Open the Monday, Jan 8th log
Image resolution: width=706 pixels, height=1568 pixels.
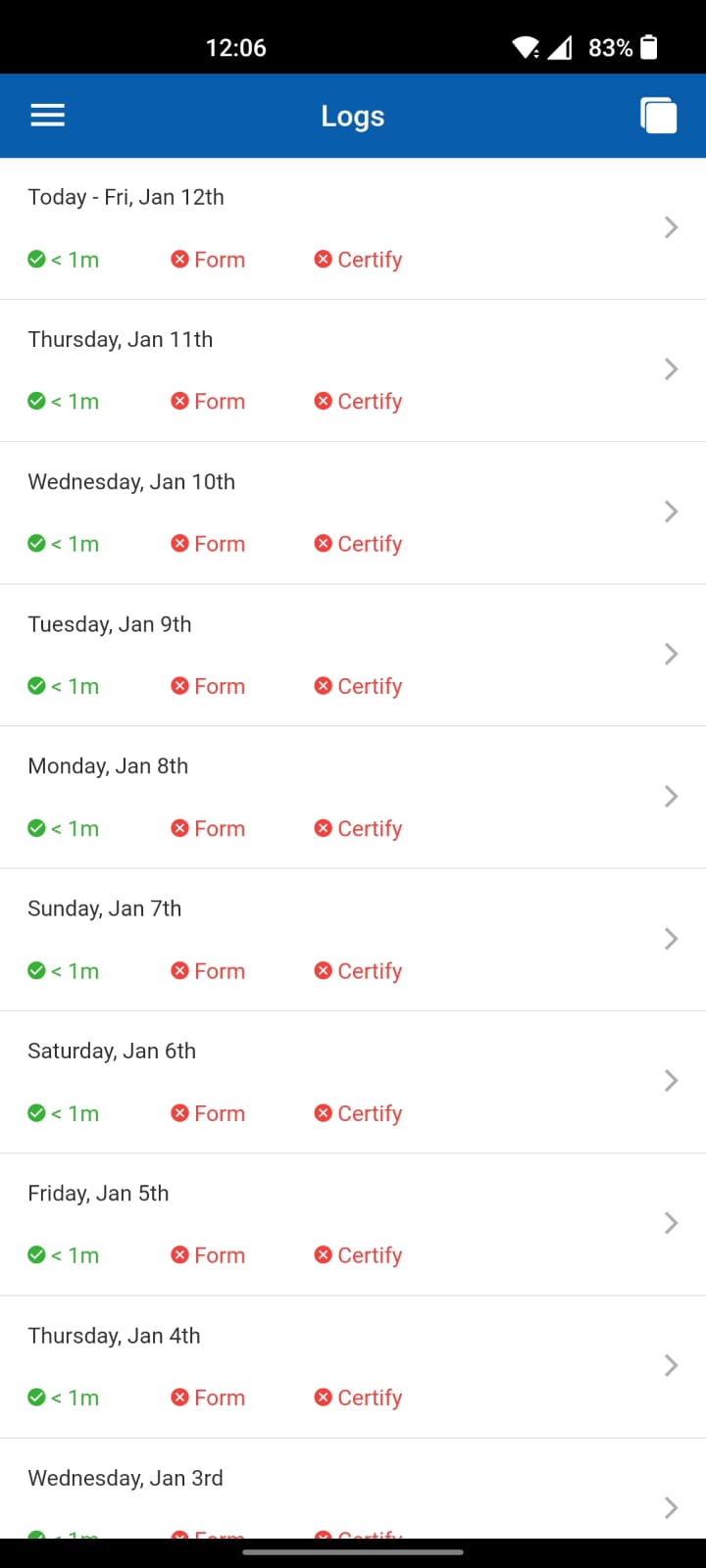click(353, 798)
